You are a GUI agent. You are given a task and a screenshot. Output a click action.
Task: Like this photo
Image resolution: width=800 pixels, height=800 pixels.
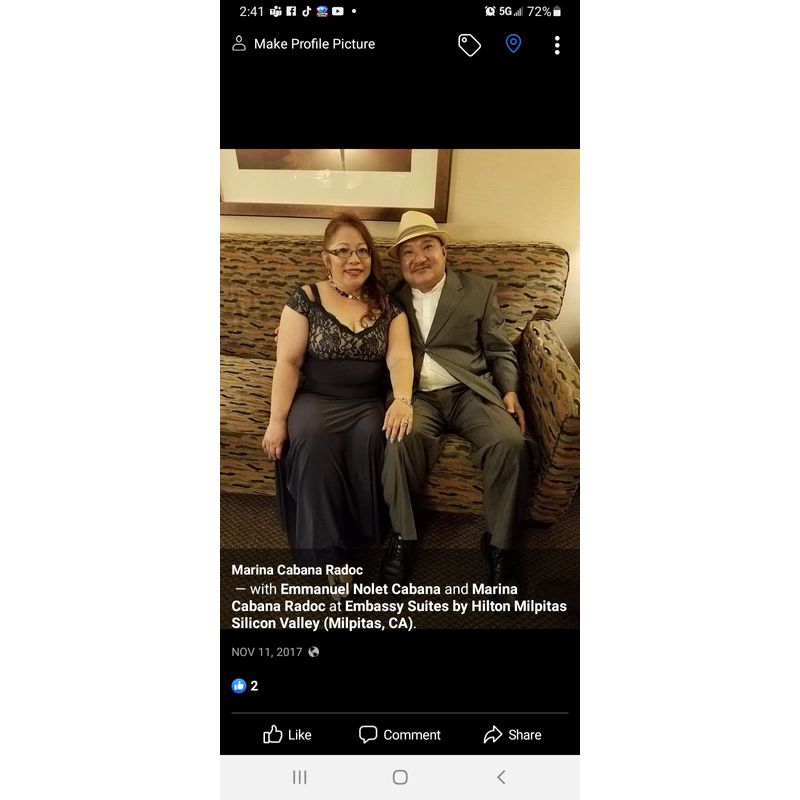(288, 735)
